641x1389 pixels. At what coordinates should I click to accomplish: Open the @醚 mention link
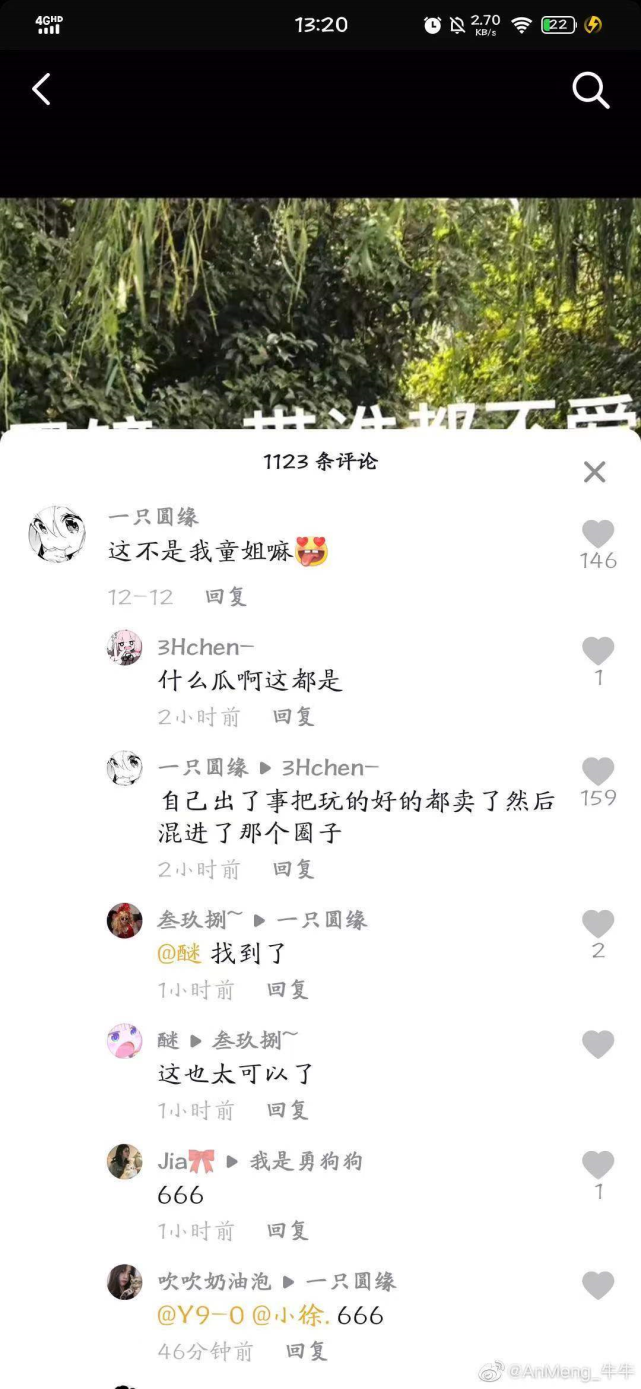pos(180,954)
